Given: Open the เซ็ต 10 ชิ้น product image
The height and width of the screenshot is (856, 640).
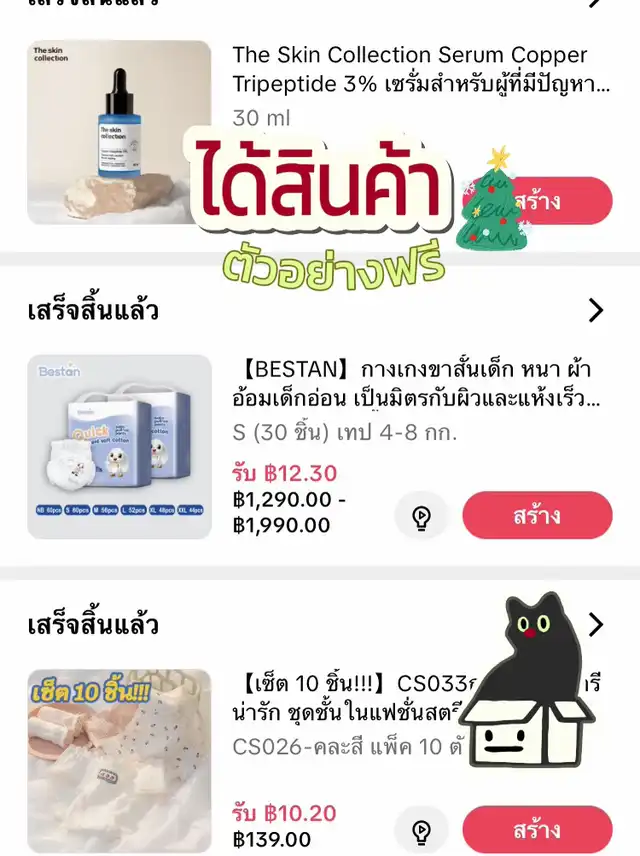Looking at the screenshot, I should pyautogui.click(x=119, y=760).
